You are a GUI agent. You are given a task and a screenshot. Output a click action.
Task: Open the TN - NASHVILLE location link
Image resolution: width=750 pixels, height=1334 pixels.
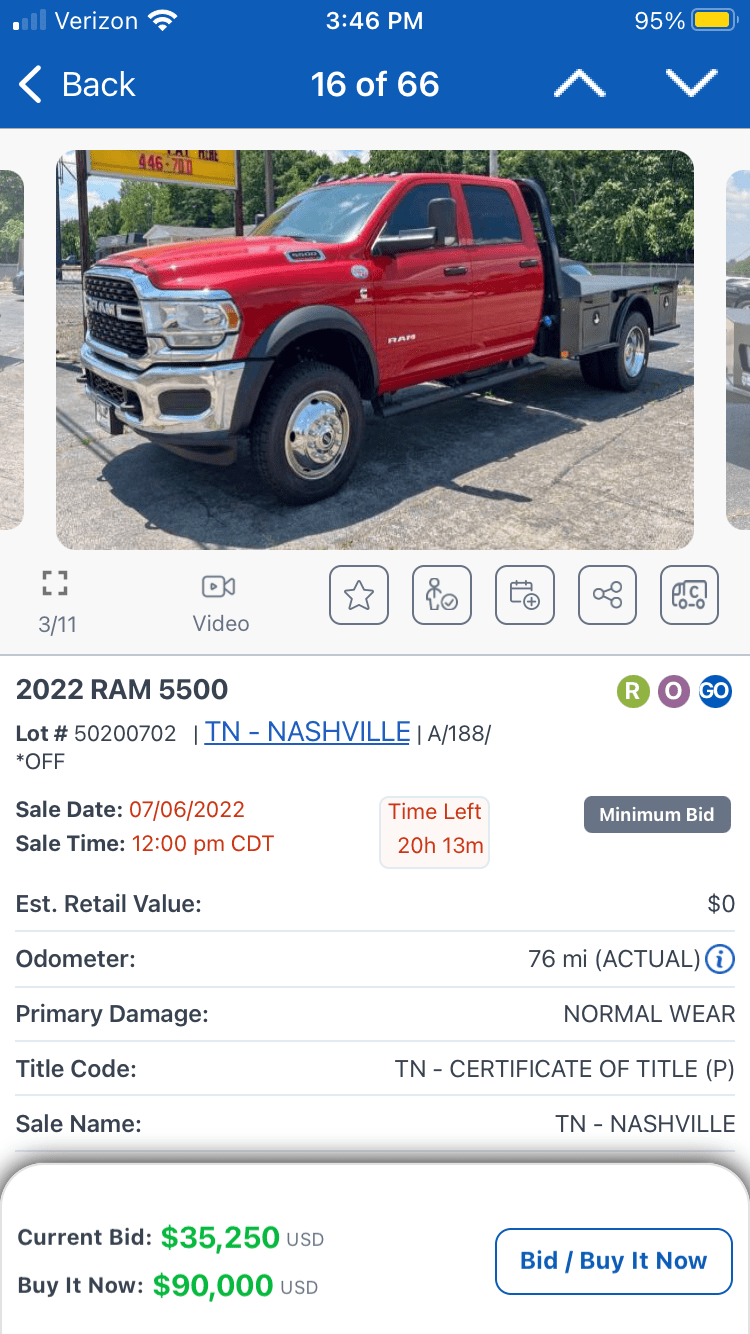point(307,732)
